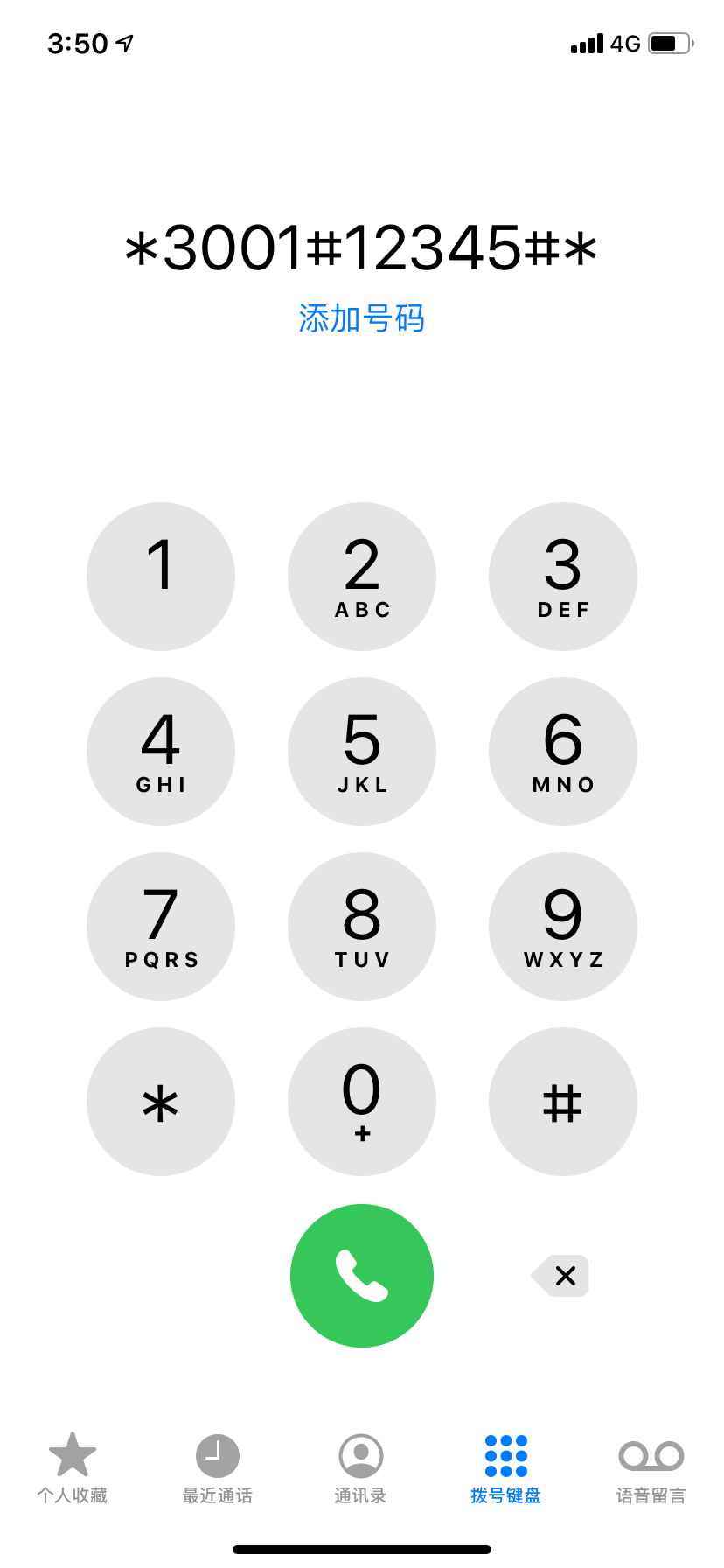Tap the hash key
Image resolution: width=724 pixels, height=1568 pixels.
[x=562, y=1102]
